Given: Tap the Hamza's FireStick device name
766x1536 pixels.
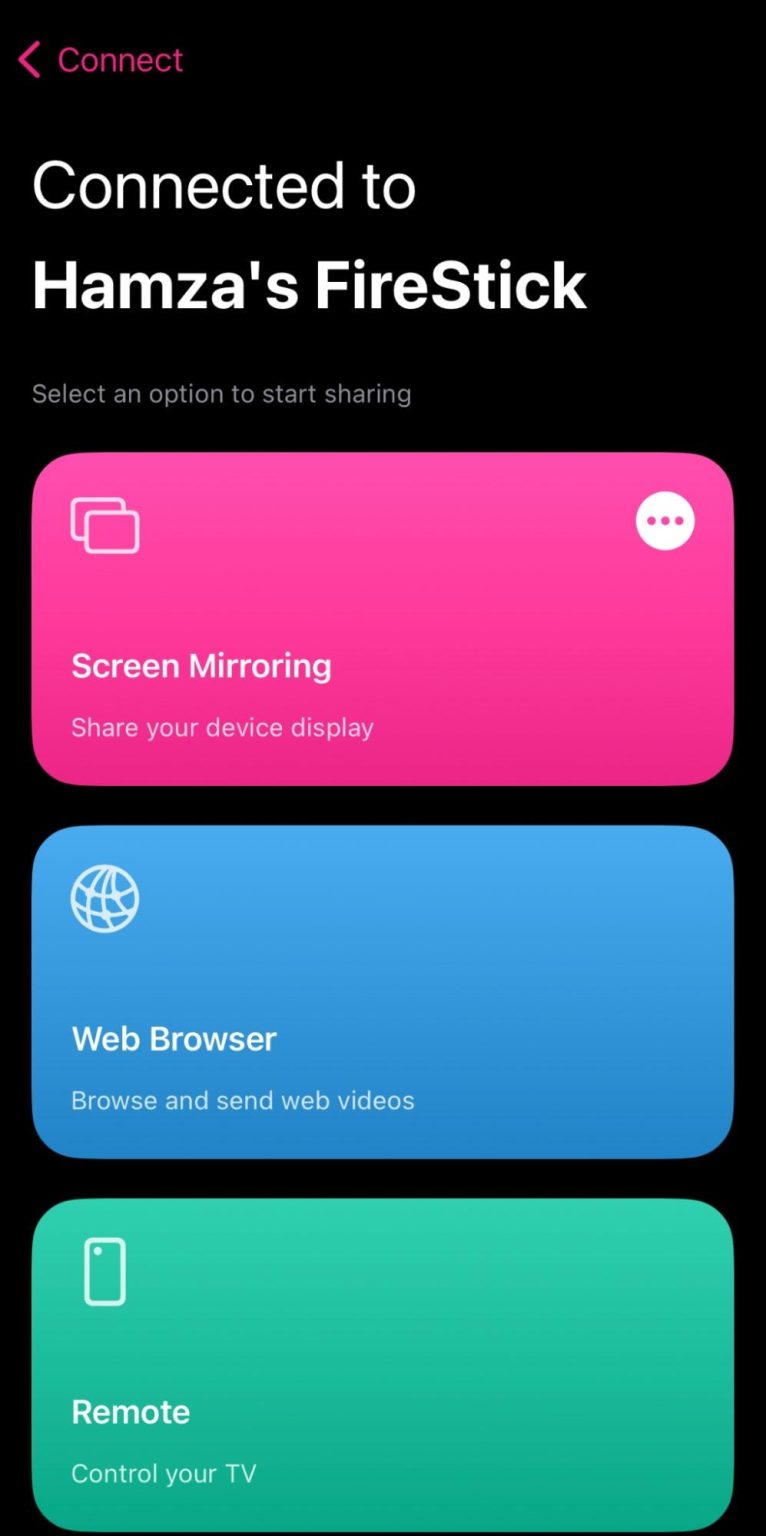Looking at the screenshot, I should click(x=309, y=284).
